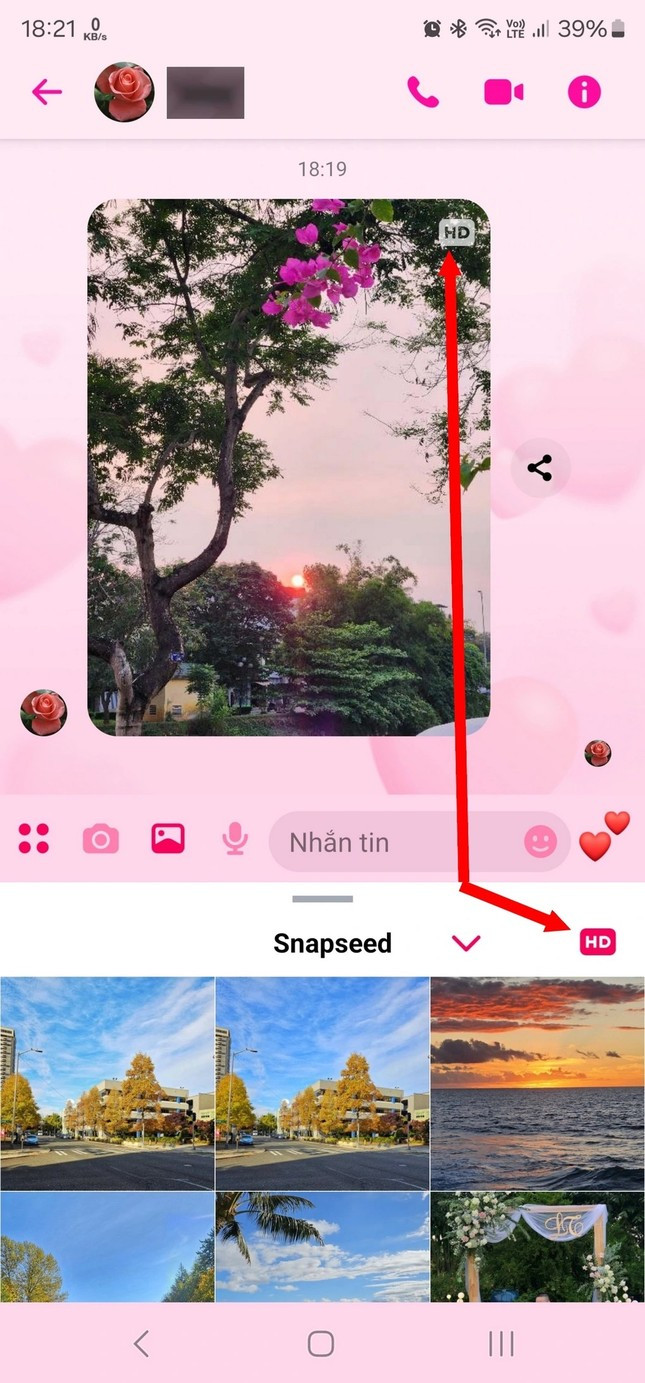Select the palm tree sky photo
The width and height of the screenshot is (645, 1383).
point(322,1247)
